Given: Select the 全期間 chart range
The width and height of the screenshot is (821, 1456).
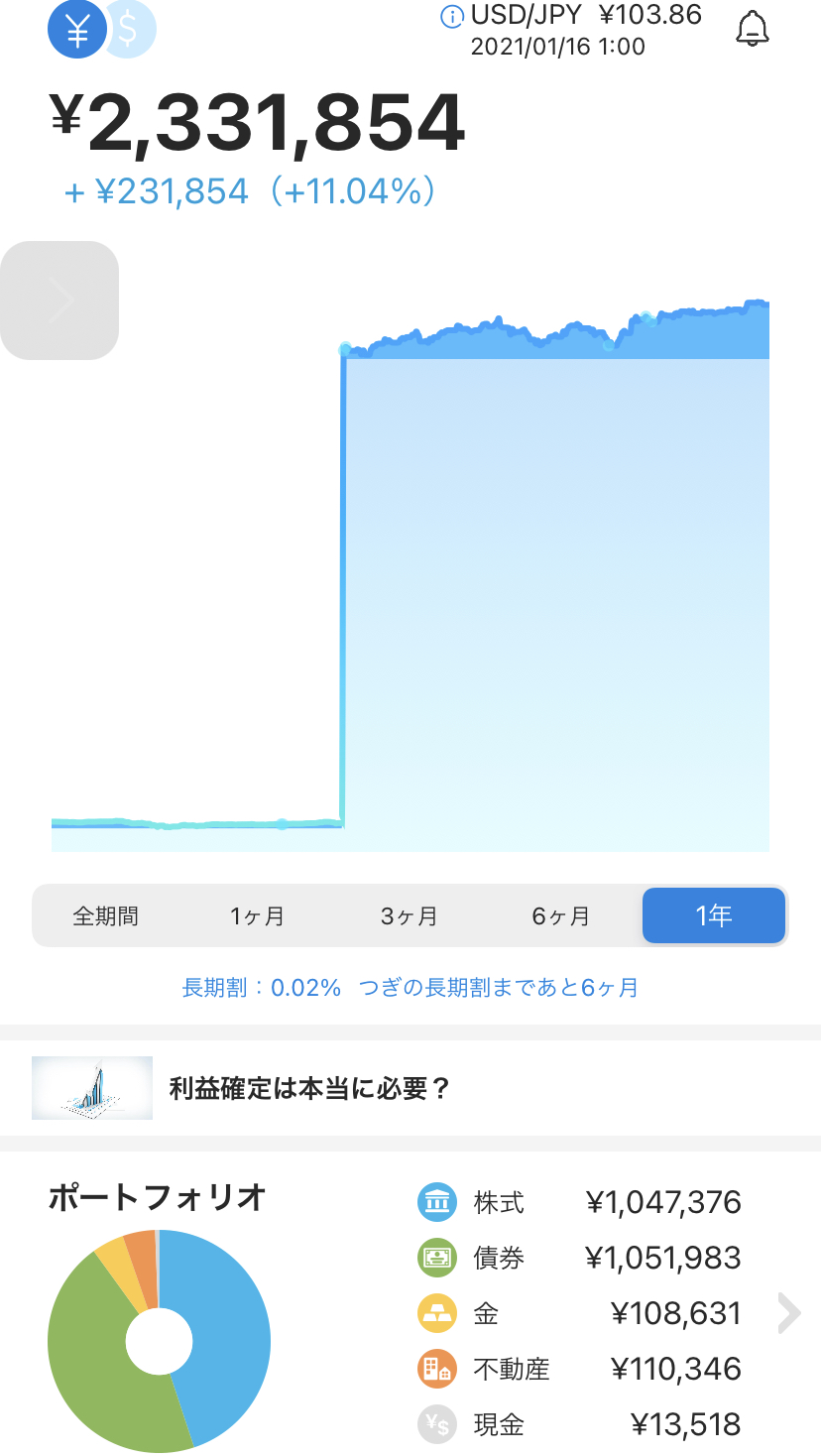Looking at the screenshot, I should click(x=106, y=915).
